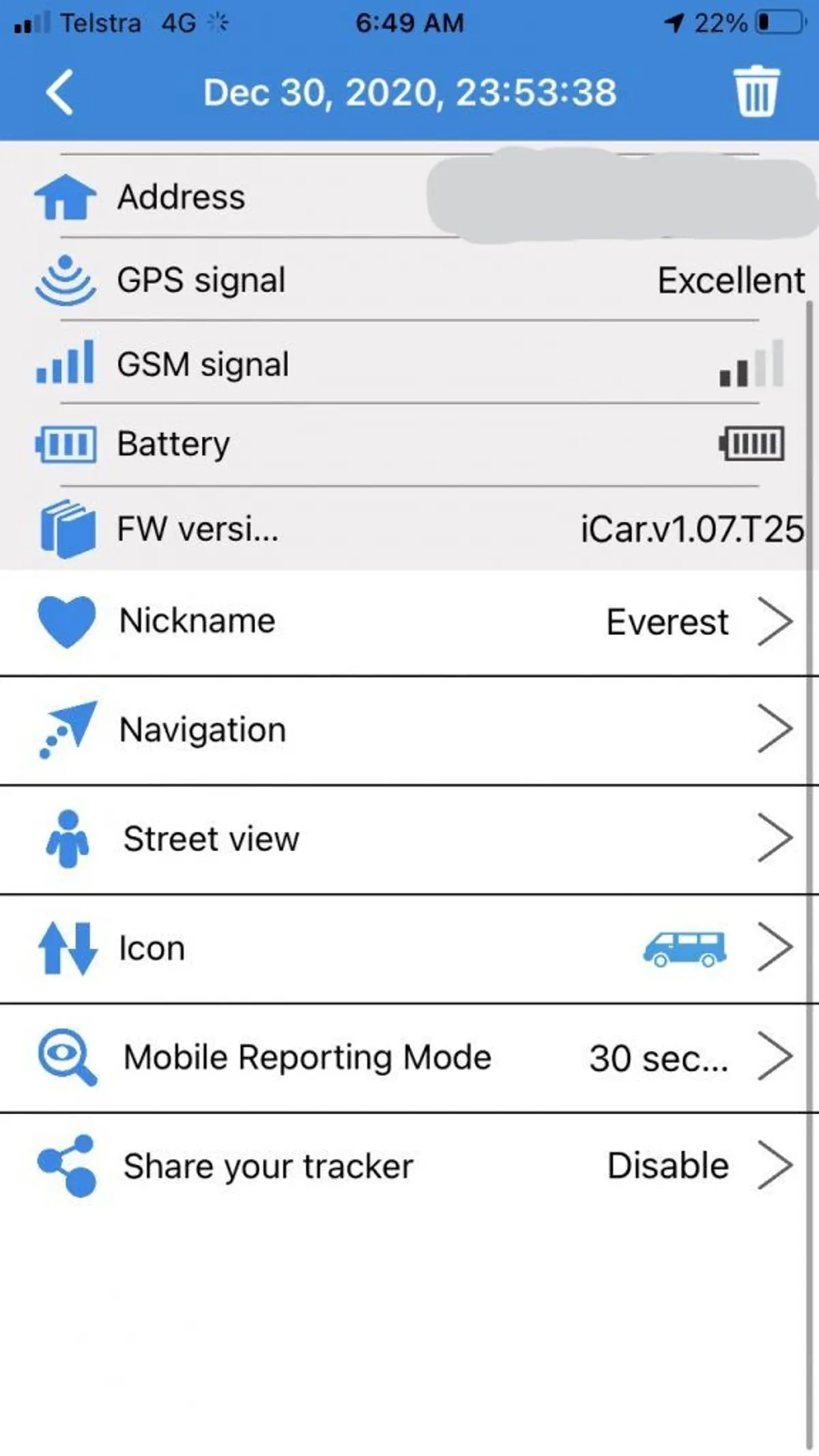
Task: Open Street view for the tracker
Action: [409, 839]
